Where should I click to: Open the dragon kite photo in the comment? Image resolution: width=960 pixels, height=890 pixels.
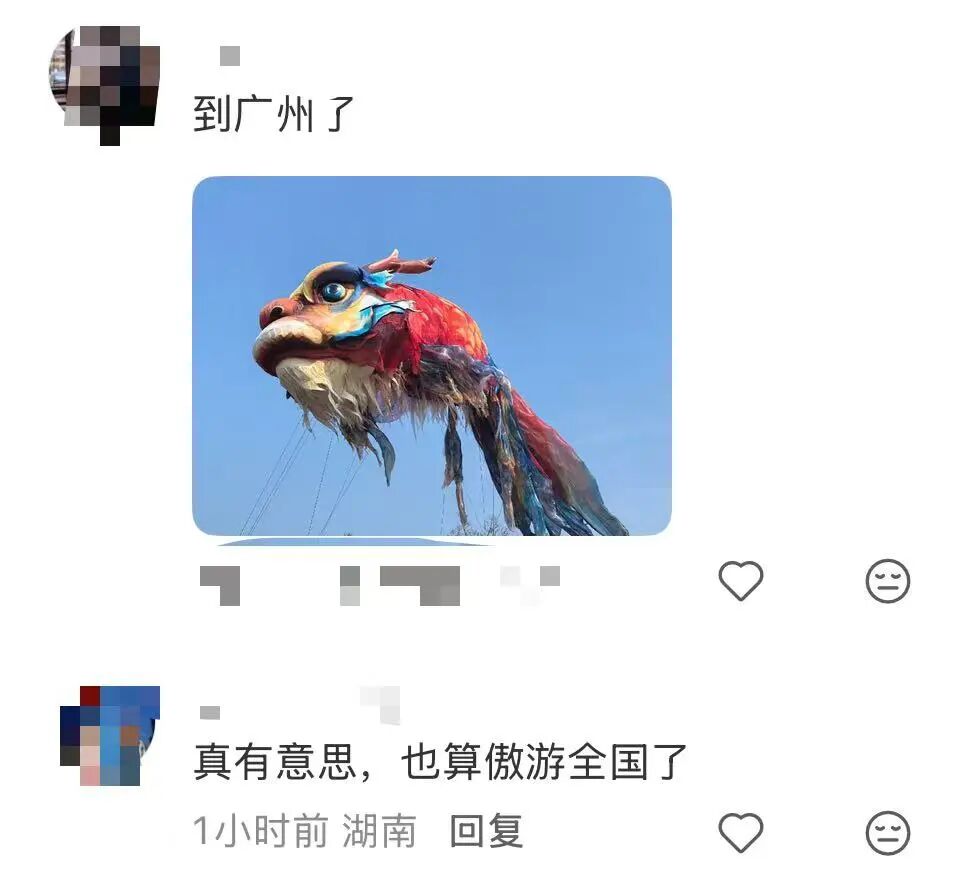[431, 356]
